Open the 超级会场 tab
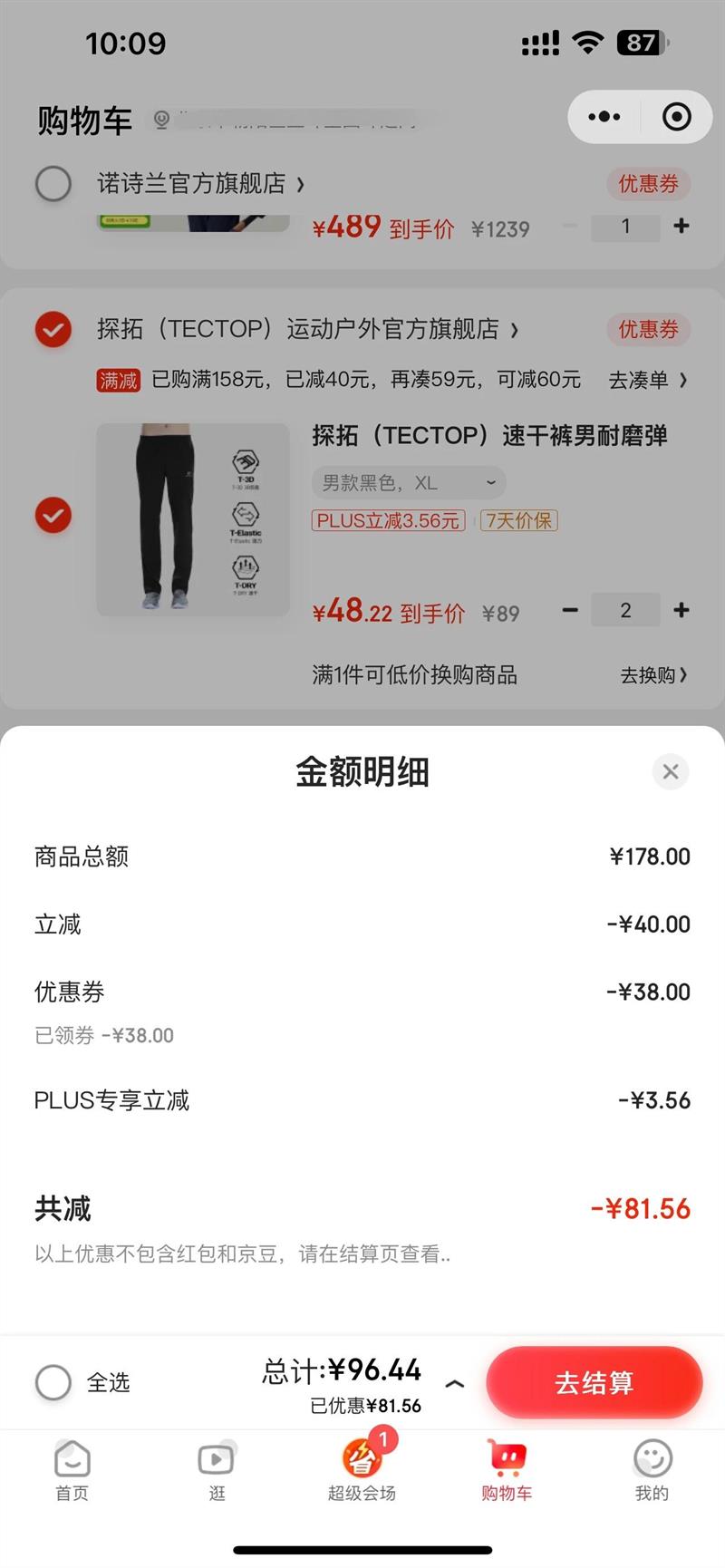Screen dimensions: 725x1568 click(362, 1470)
